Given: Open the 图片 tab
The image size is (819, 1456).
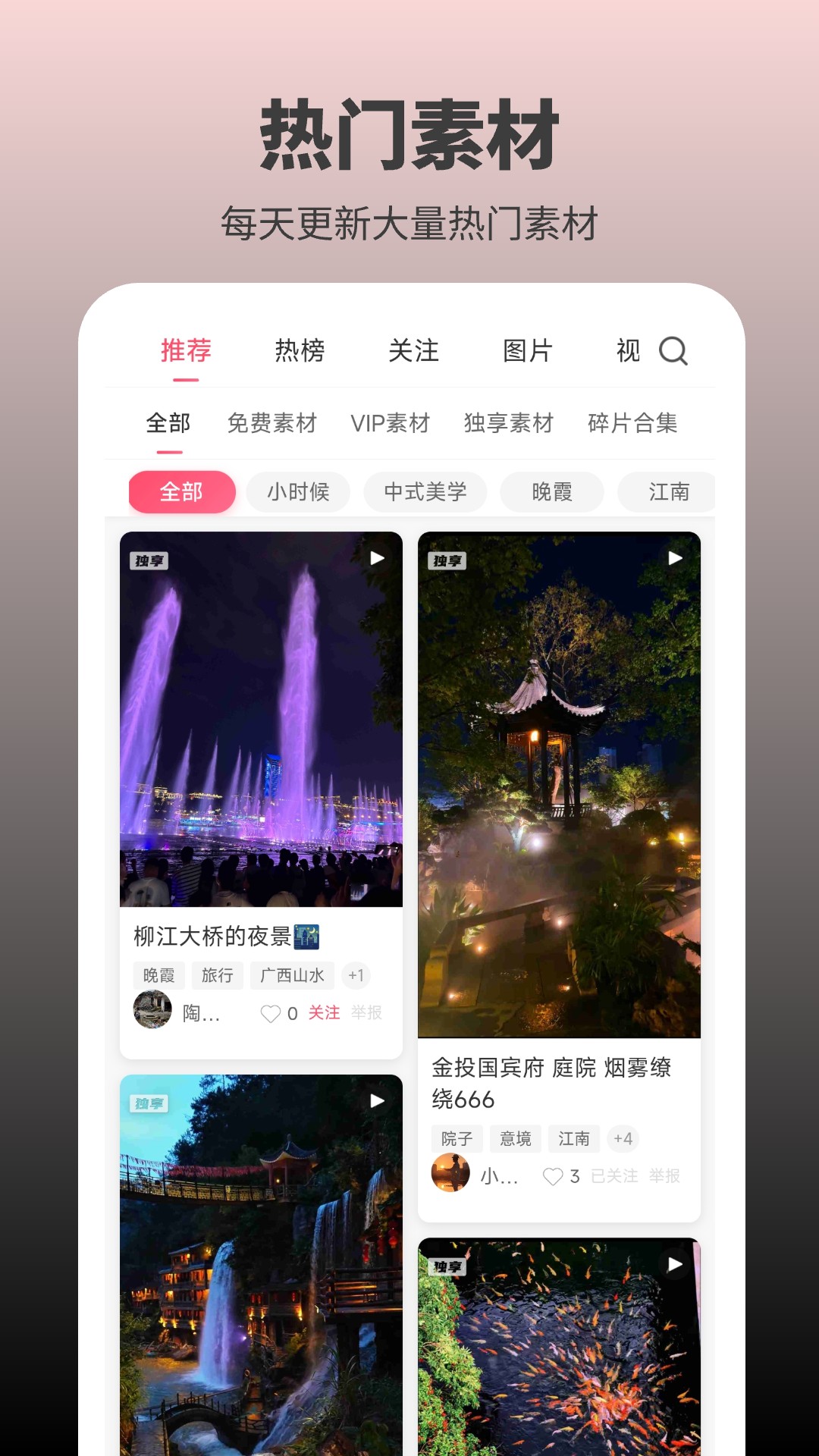Looking at the screenshot, I should point(526,351).
